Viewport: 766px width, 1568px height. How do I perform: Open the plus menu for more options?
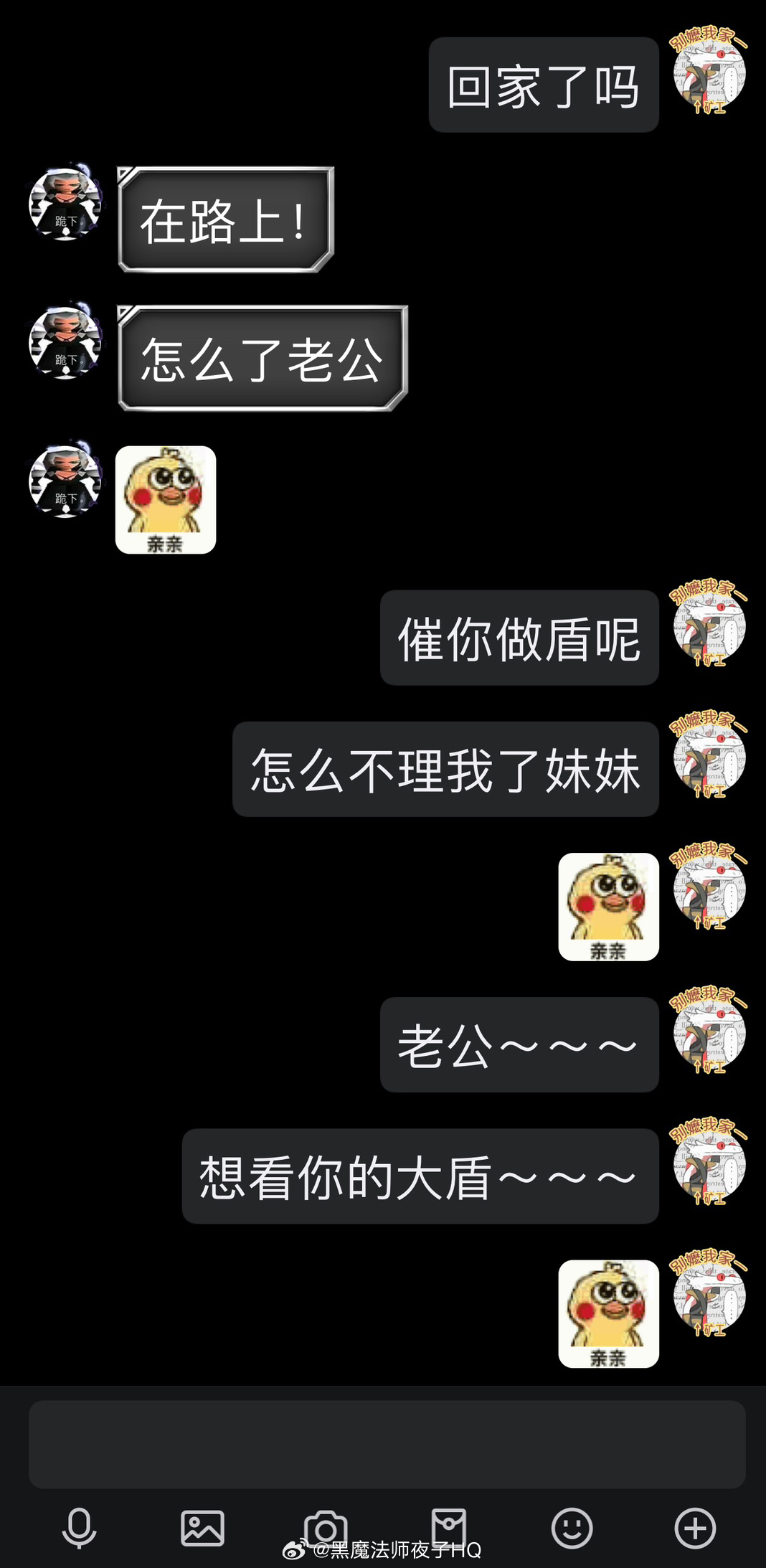pyautogui.click(x=695, y=1527)
